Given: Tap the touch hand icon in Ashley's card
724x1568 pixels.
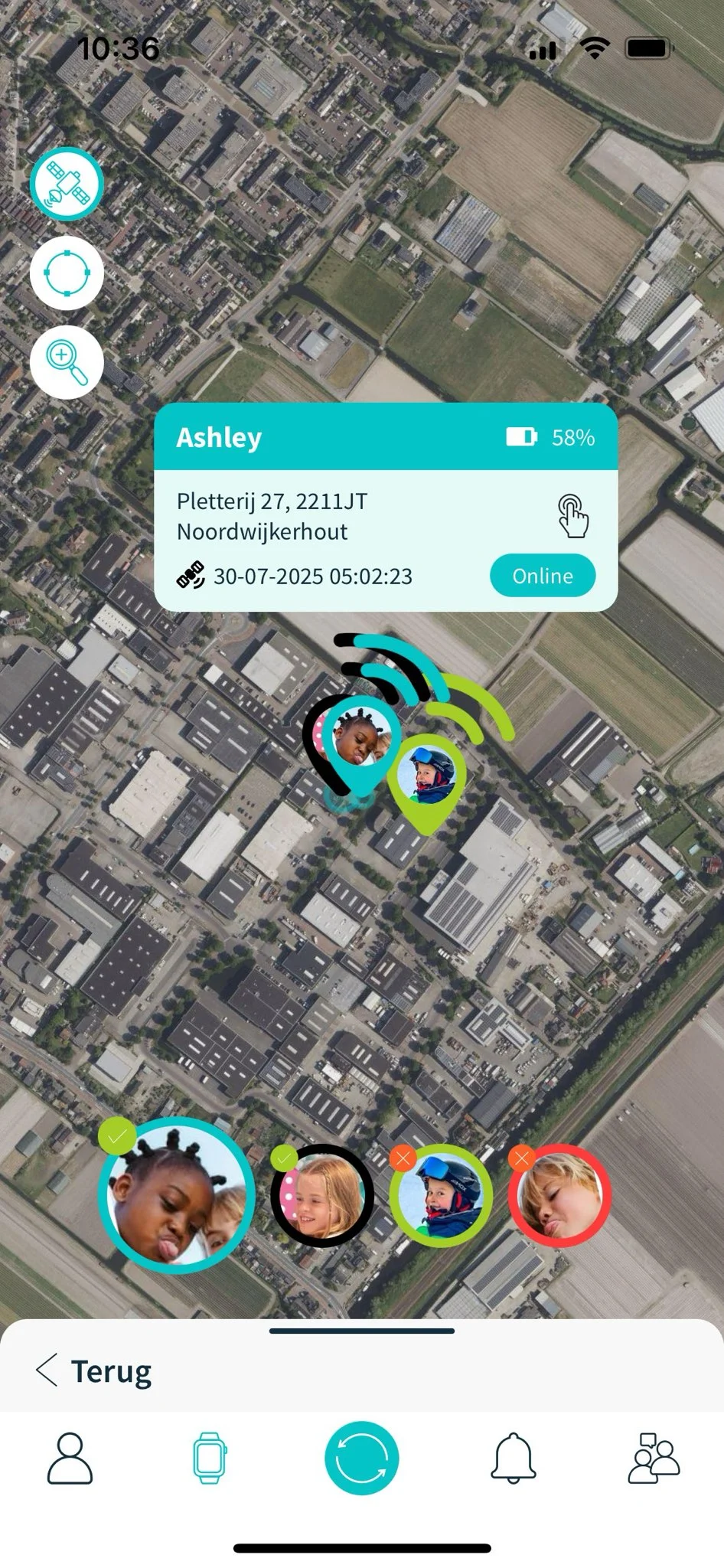Looking at the screenshot, I should coord(573,517).
